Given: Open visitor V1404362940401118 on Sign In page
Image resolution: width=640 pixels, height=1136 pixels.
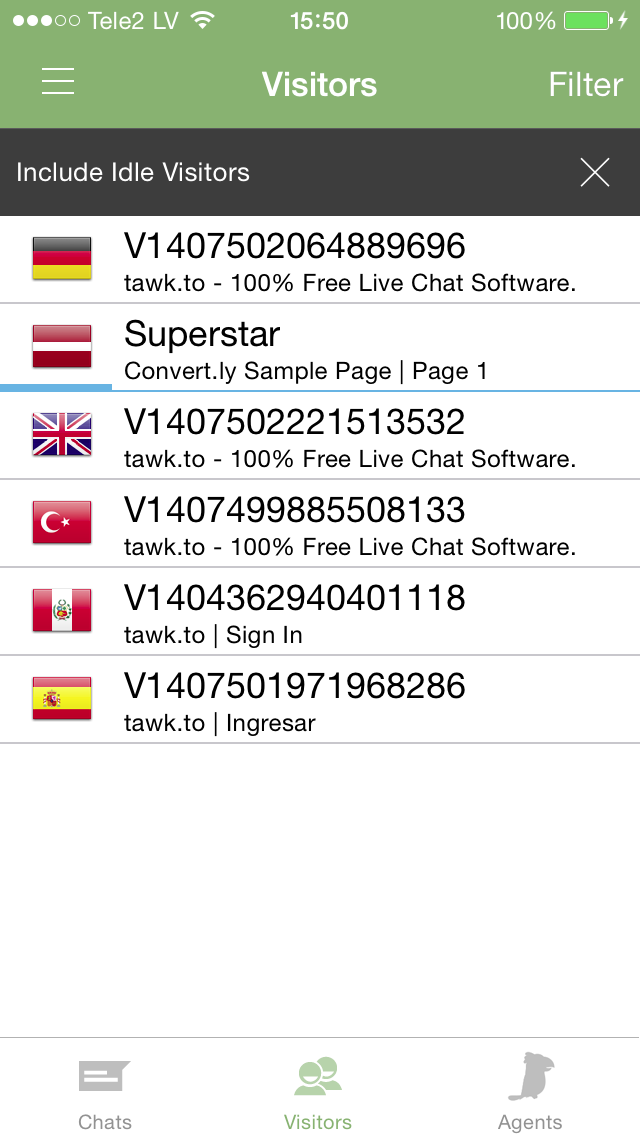Looking at the screenshot, I should tap(320, 611).
